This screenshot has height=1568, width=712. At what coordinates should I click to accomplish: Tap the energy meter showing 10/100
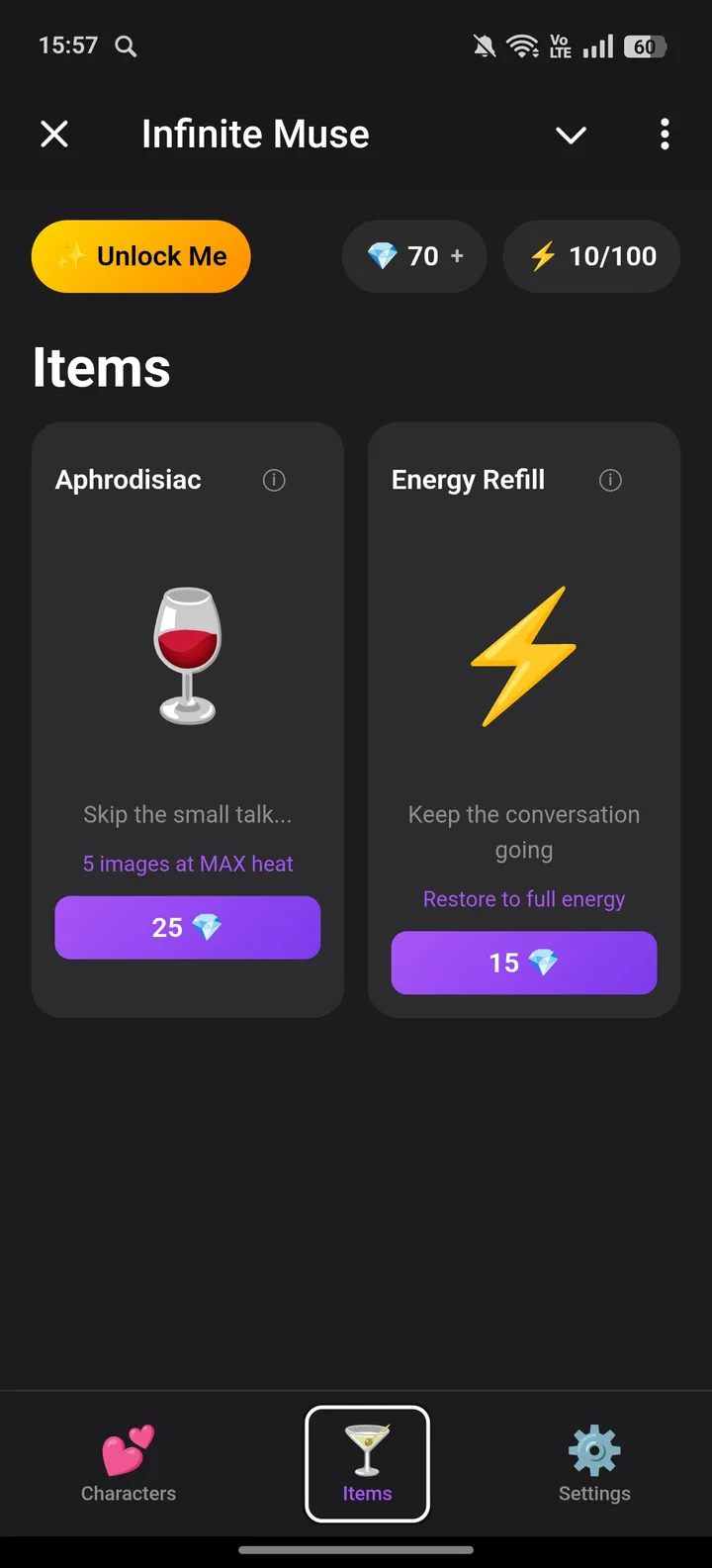click(x=590, y=256)
